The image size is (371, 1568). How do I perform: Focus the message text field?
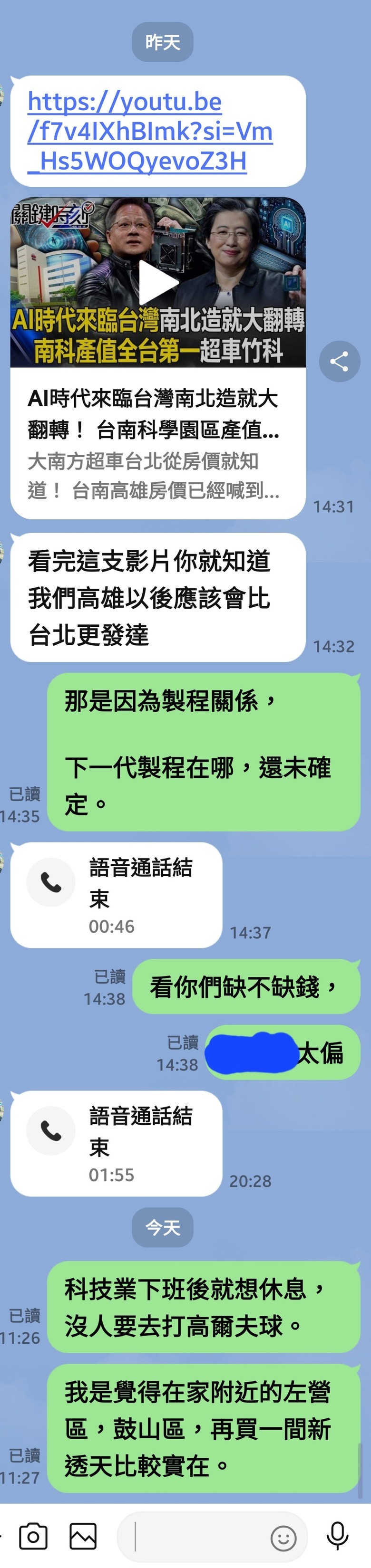(195, 1536)
